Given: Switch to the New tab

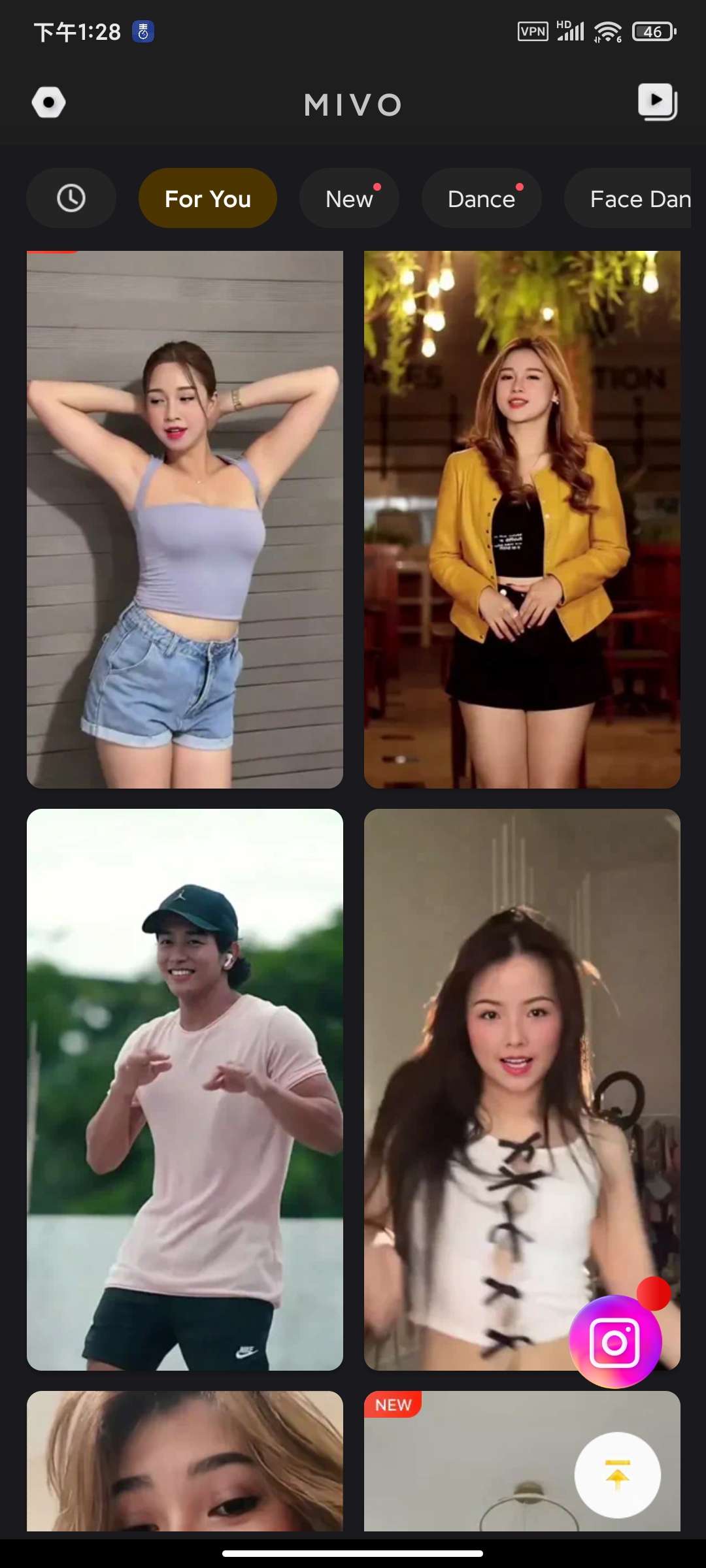Looking at the screenshot, I should 349,198.
